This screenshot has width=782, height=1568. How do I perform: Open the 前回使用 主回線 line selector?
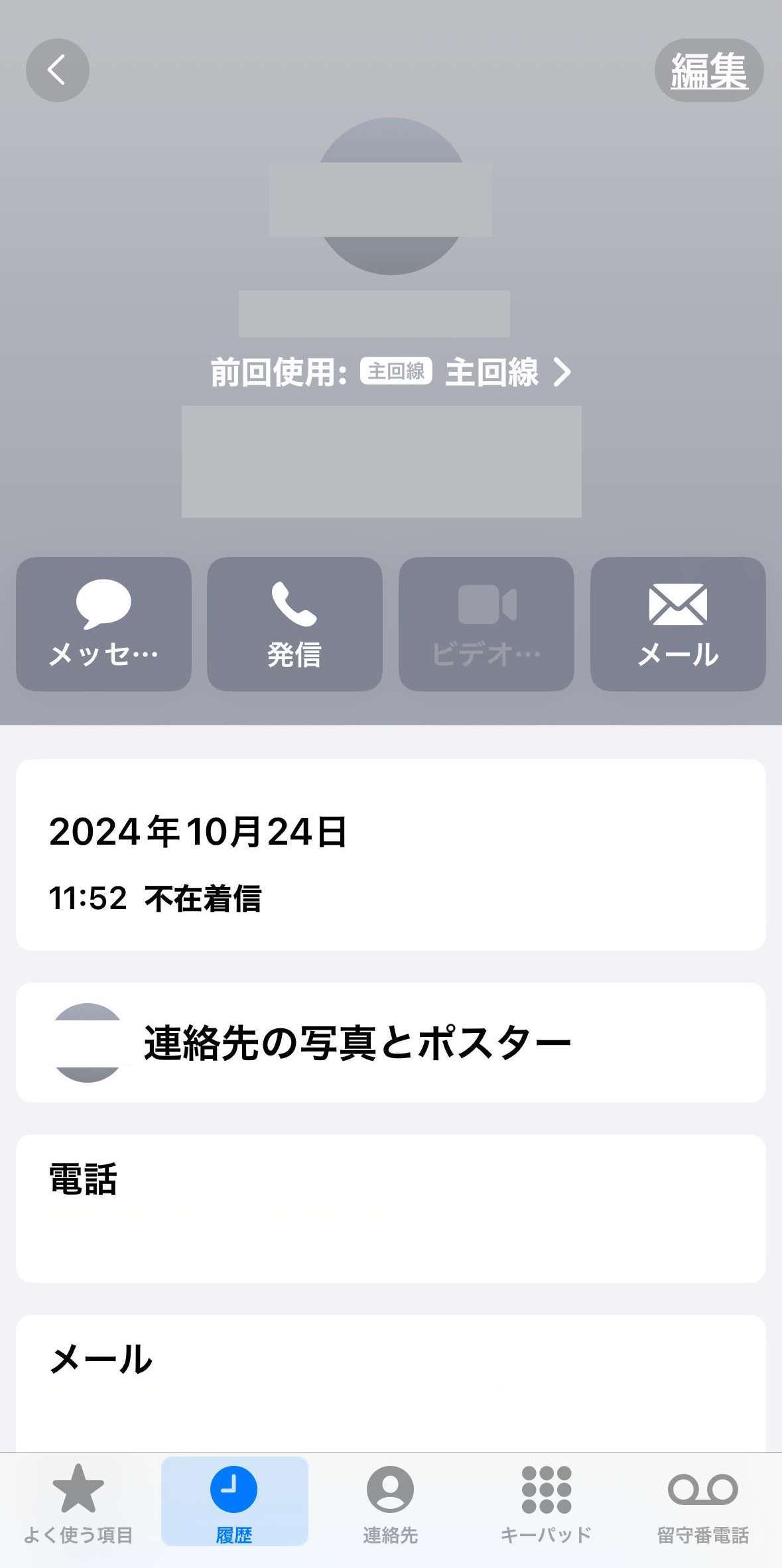pyautogui.click(x=391, y=372)
